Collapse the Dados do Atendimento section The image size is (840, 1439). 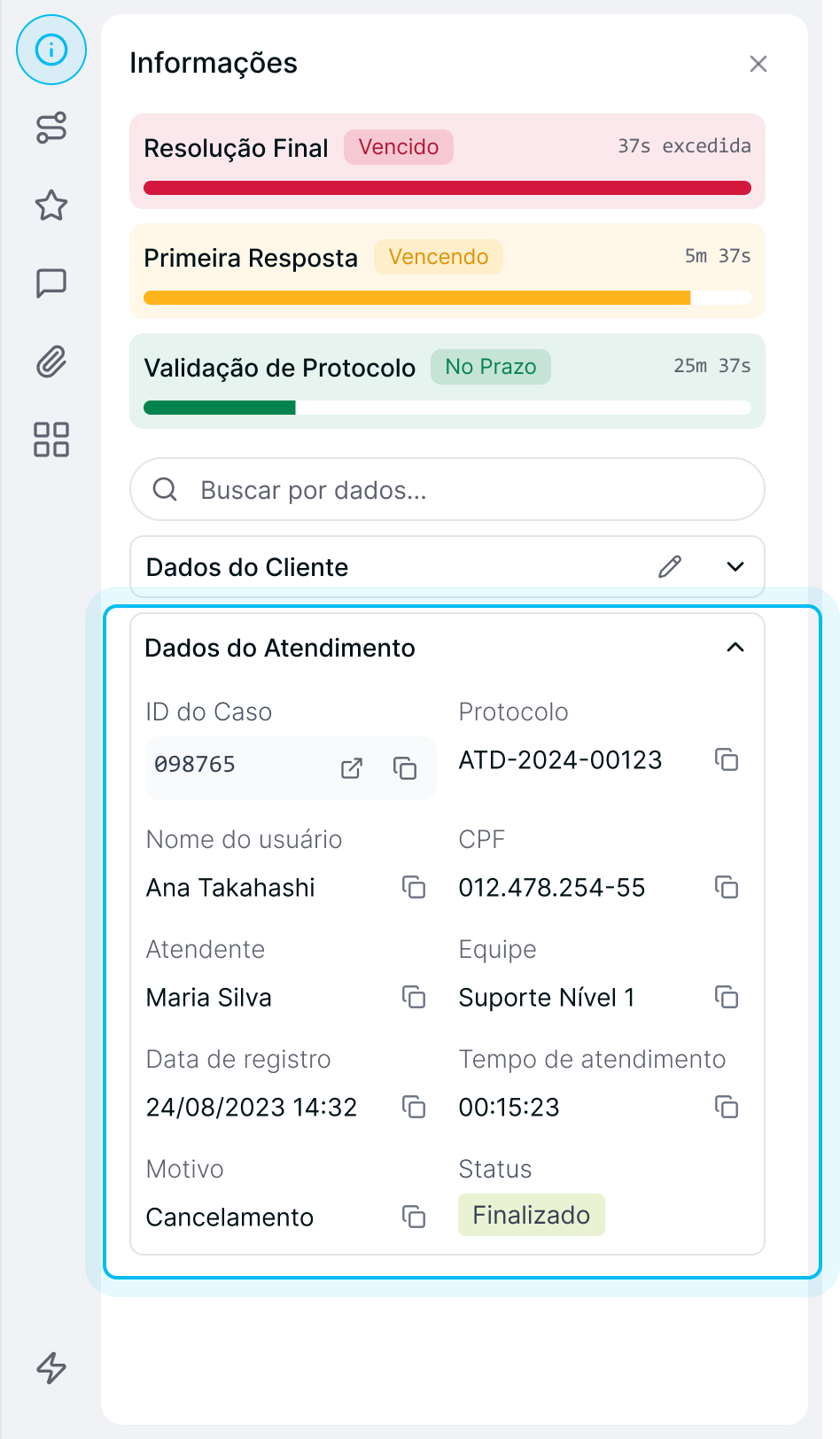coord(735,648)
